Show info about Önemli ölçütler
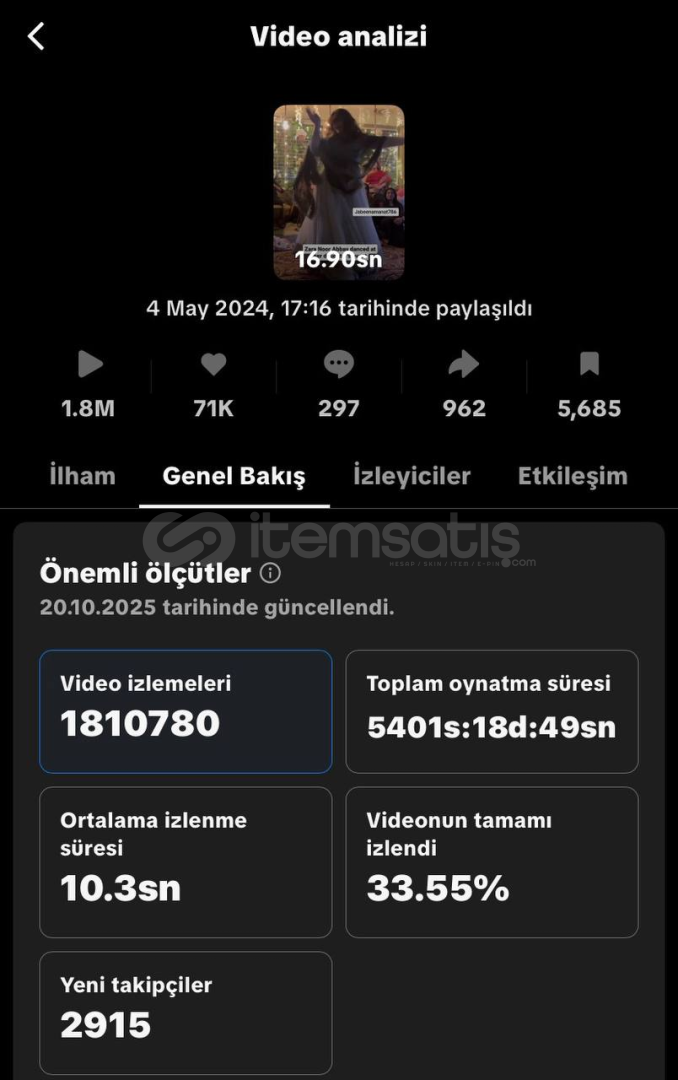 270,574
